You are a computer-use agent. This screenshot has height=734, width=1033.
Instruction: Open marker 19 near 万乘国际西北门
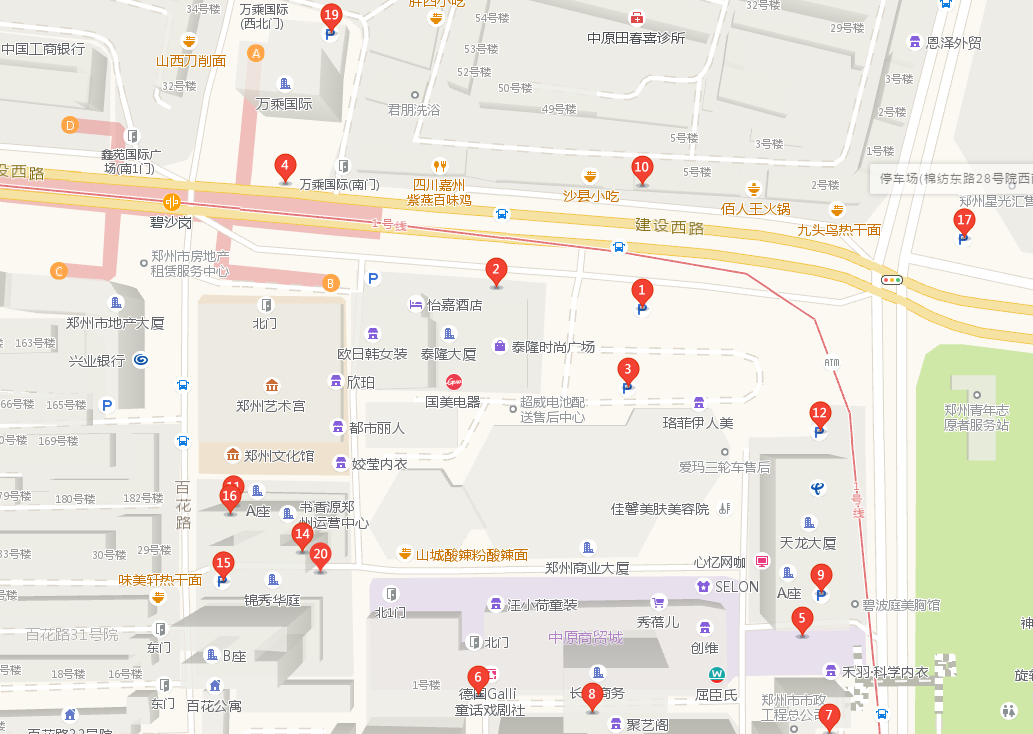[x=331, y=16]
